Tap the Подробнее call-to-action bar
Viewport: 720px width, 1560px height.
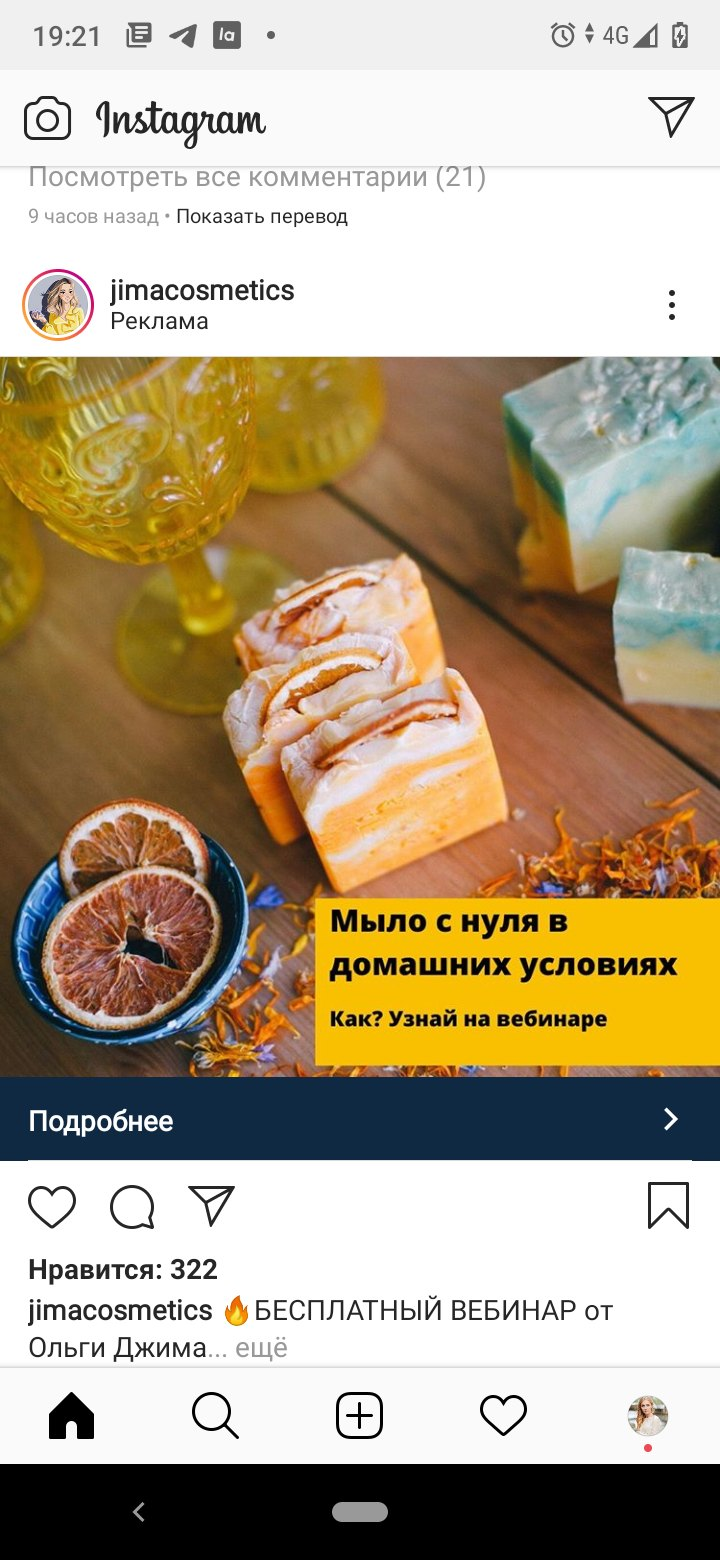360,1120
